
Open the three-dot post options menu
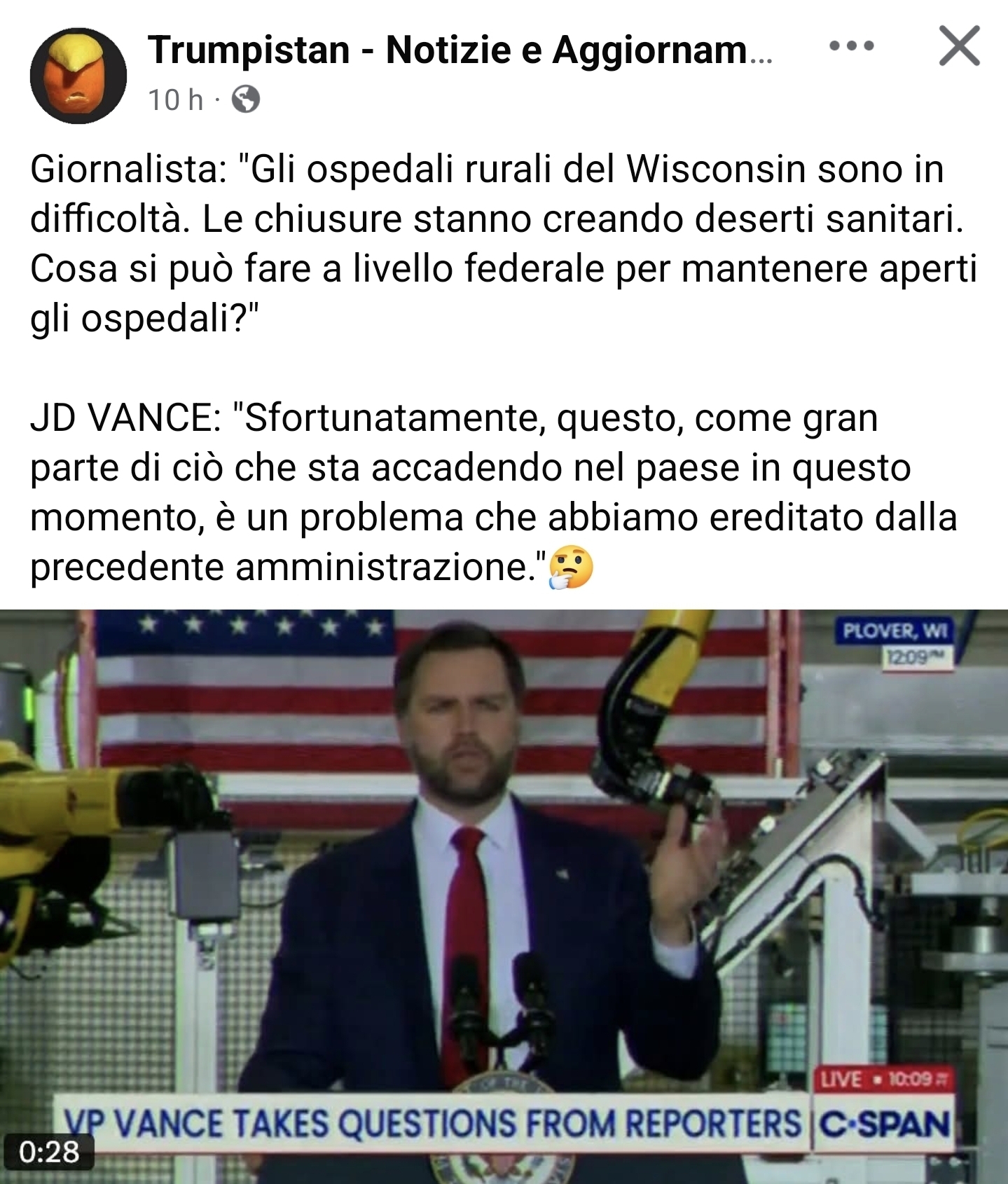pos(851,47)
